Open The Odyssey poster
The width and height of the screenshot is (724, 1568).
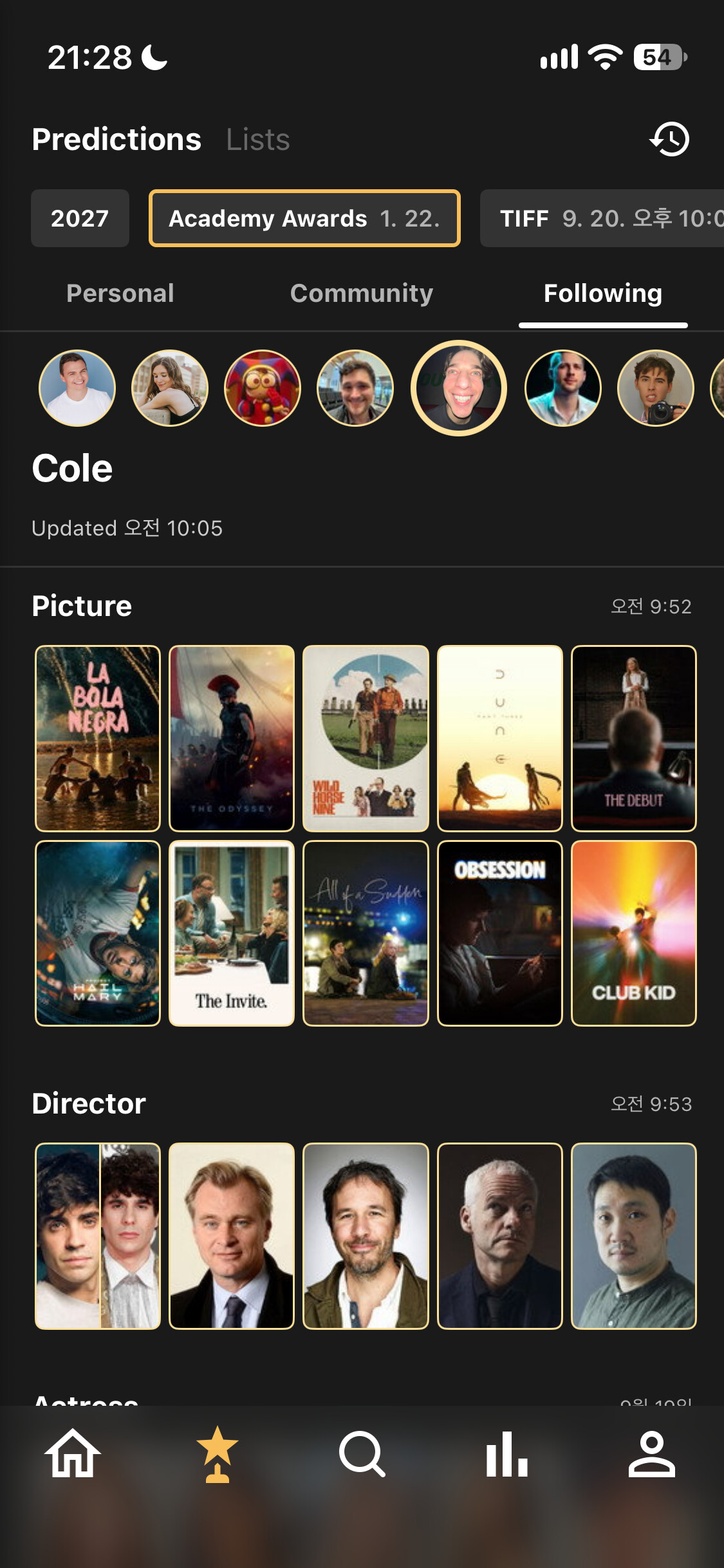(232, 738)
